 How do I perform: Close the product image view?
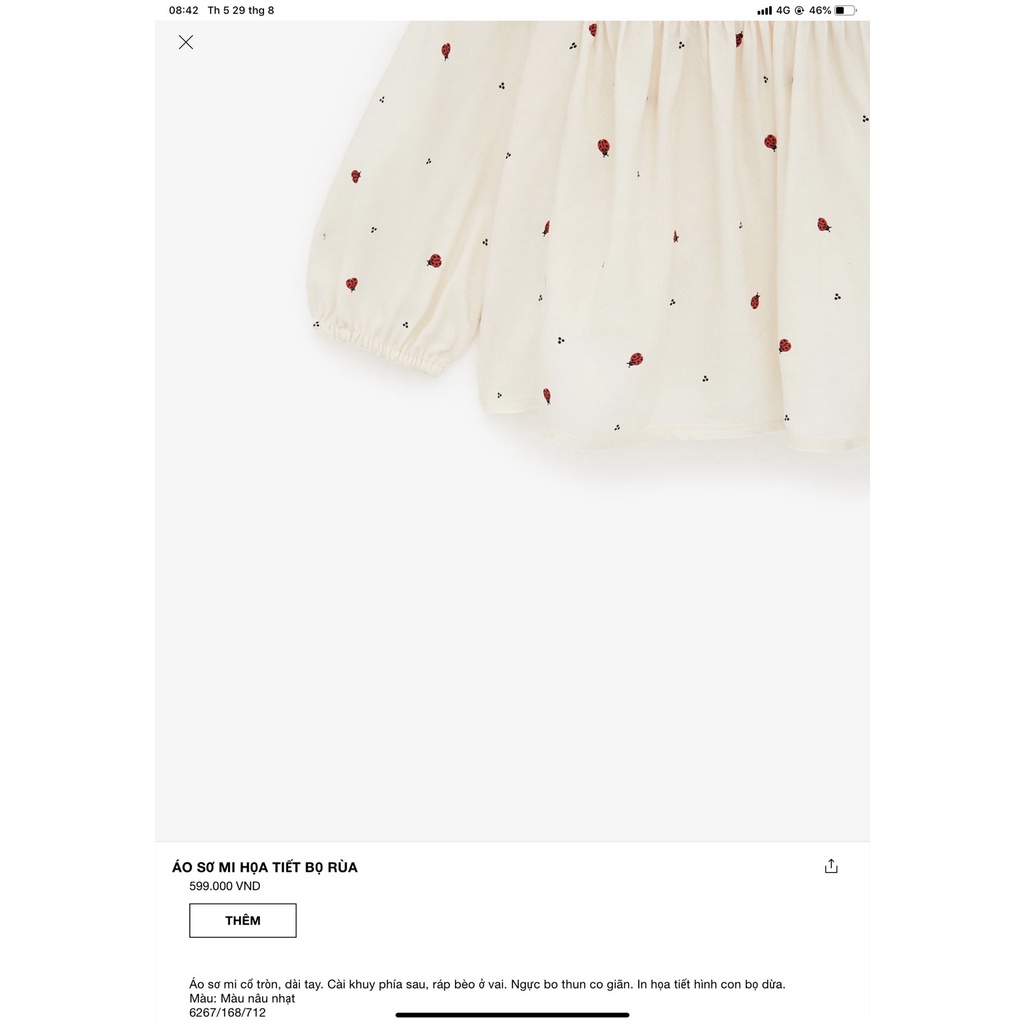pos(186,42)
